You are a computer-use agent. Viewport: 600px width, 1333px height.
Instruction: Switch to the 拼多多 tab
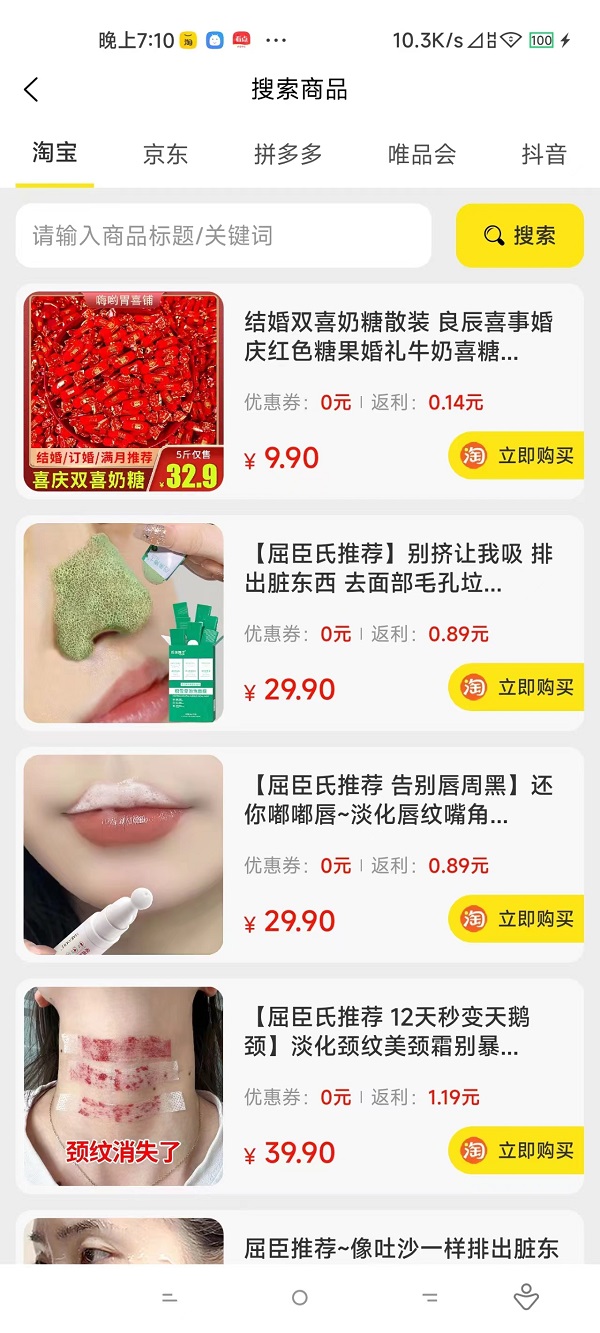[288, 155]
